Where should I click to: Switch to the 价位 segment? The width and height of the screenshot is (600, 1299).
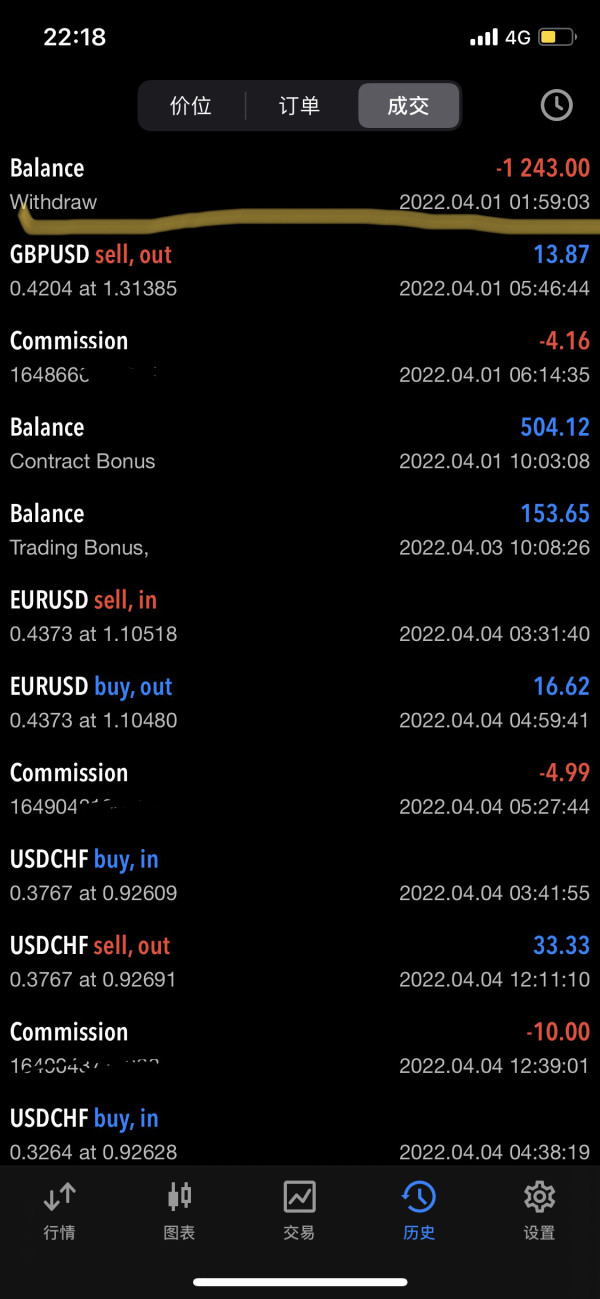click(191, 106)
